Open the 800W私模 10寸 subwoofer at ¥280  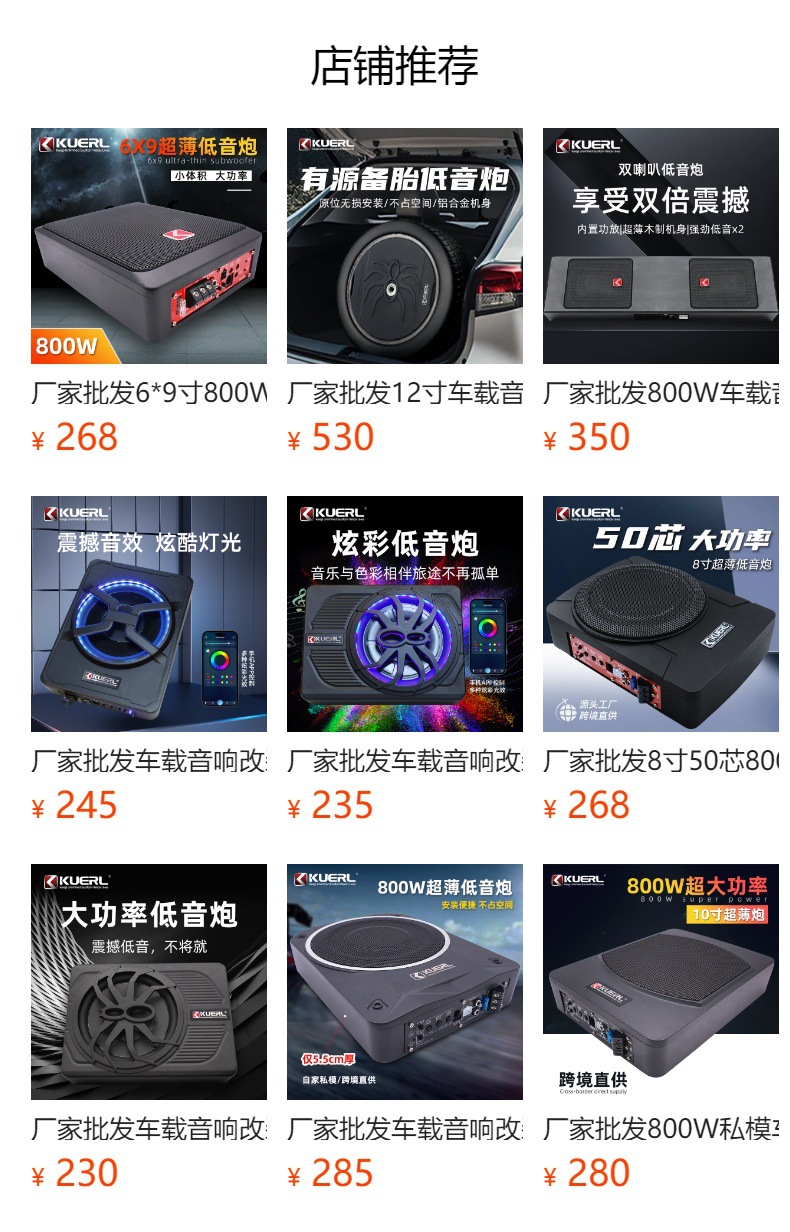(661, 982)
